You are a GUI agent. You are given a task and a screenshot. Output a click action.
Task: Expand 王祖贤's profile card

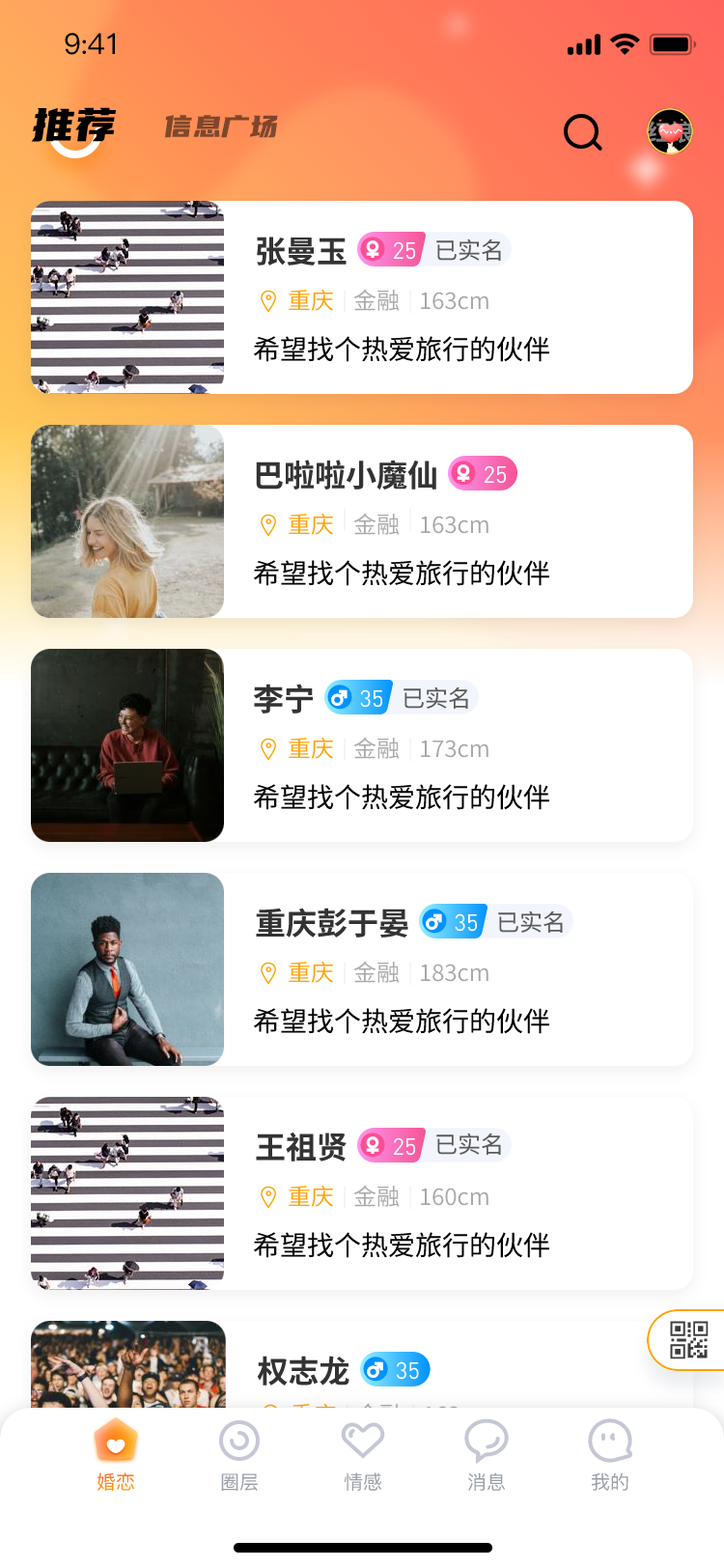(x=360, y=1192)
